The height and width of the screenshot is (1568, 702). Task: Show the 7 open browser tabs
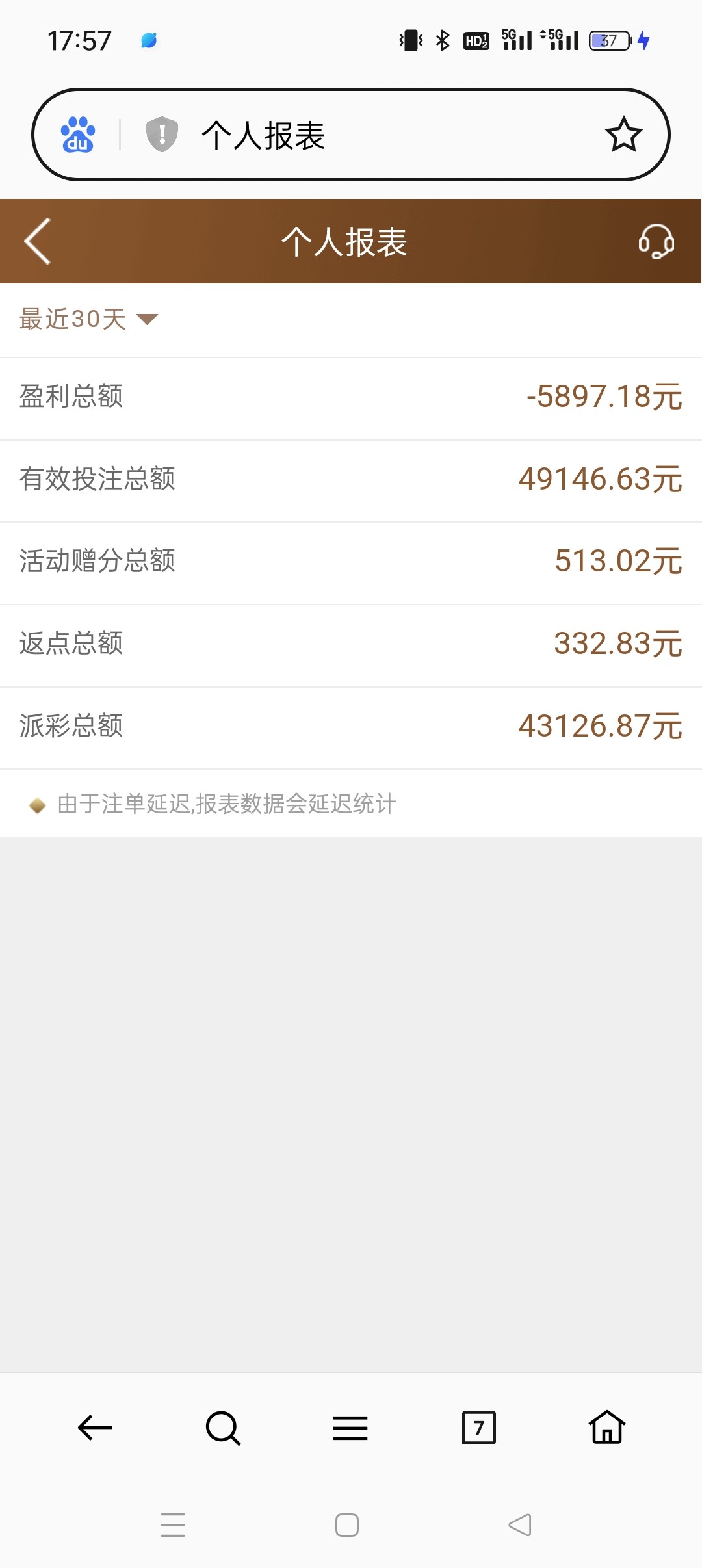pyautogui.click(x=478, y=1428)
